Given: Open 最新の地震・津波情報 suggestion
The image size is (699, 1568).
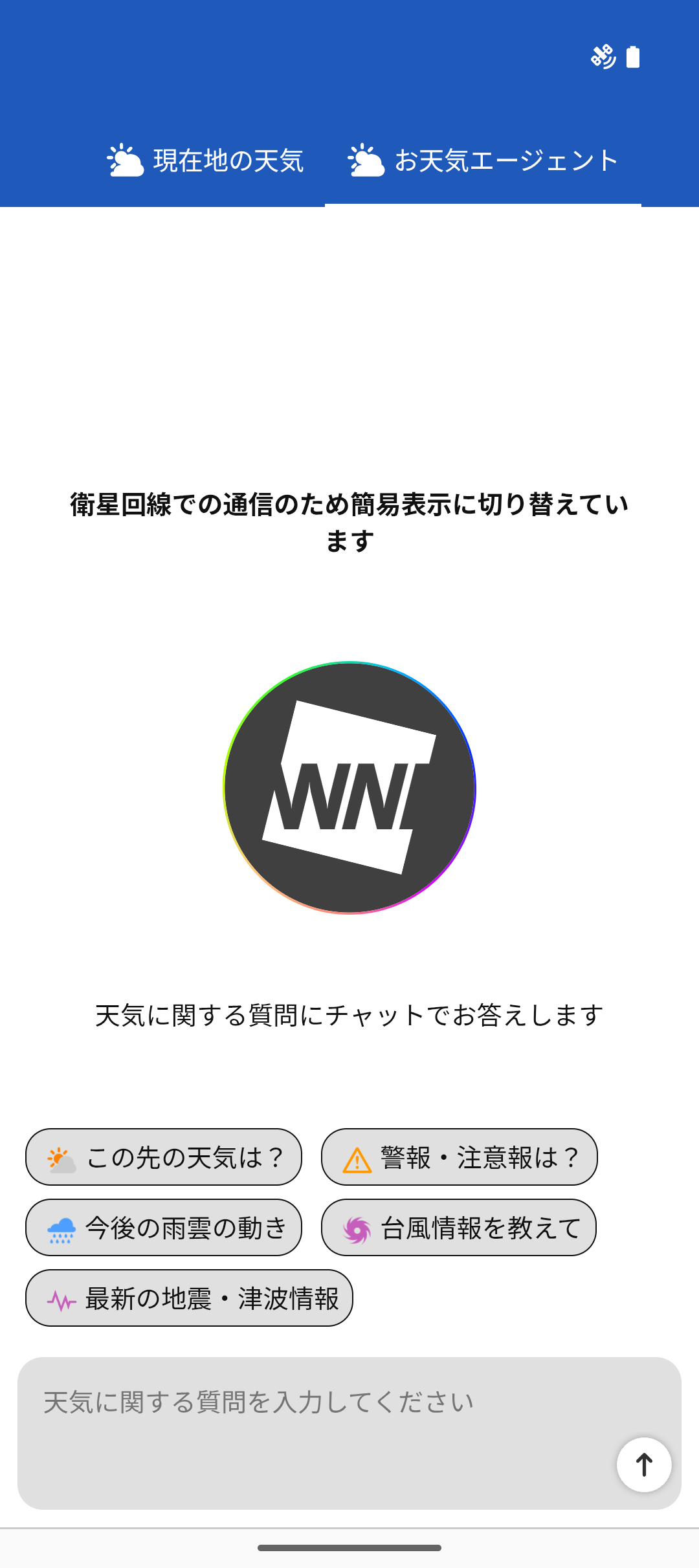Looking at the screenshot, I should tap(189, 1298).
